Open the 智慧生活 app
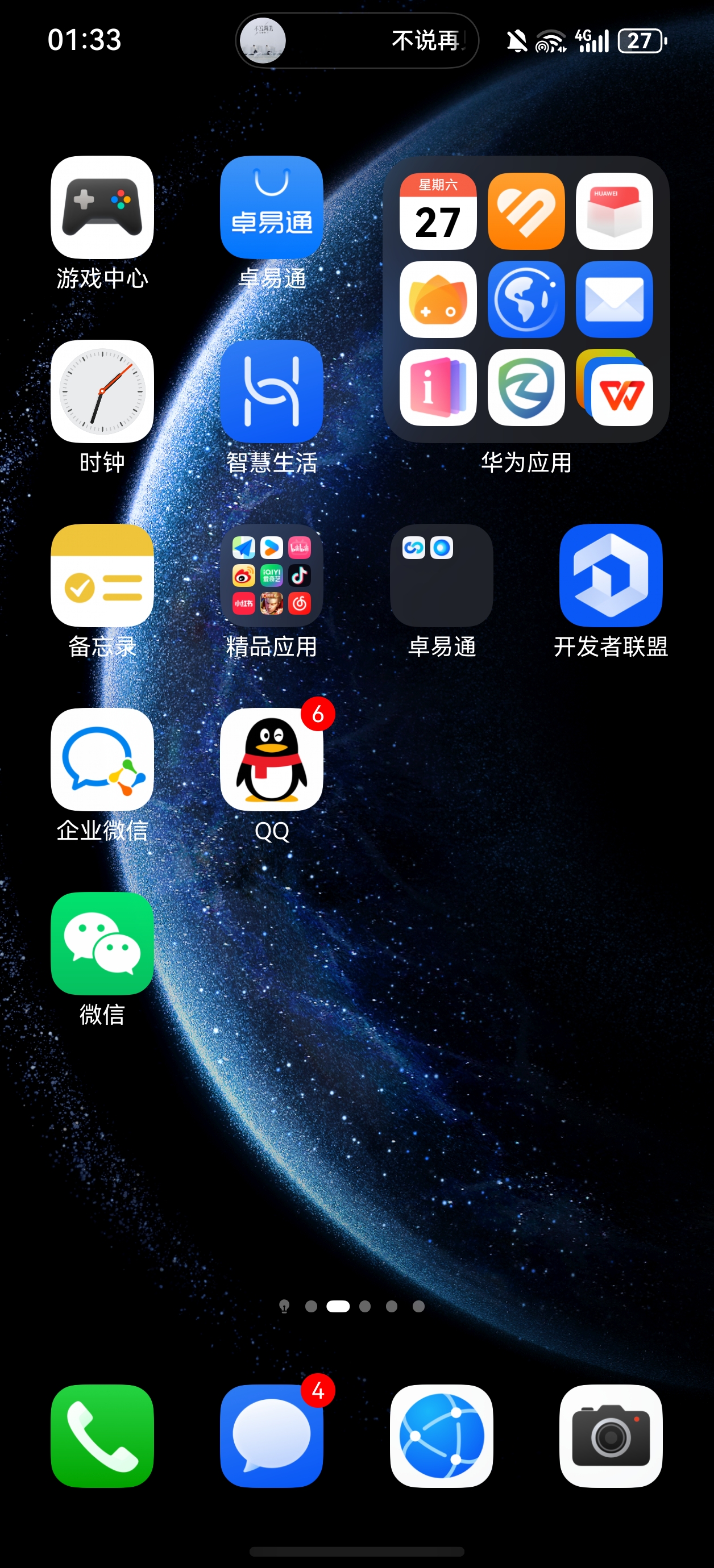Image resolution: width=714 pixels, height=1568 pixels. (271, 391)
